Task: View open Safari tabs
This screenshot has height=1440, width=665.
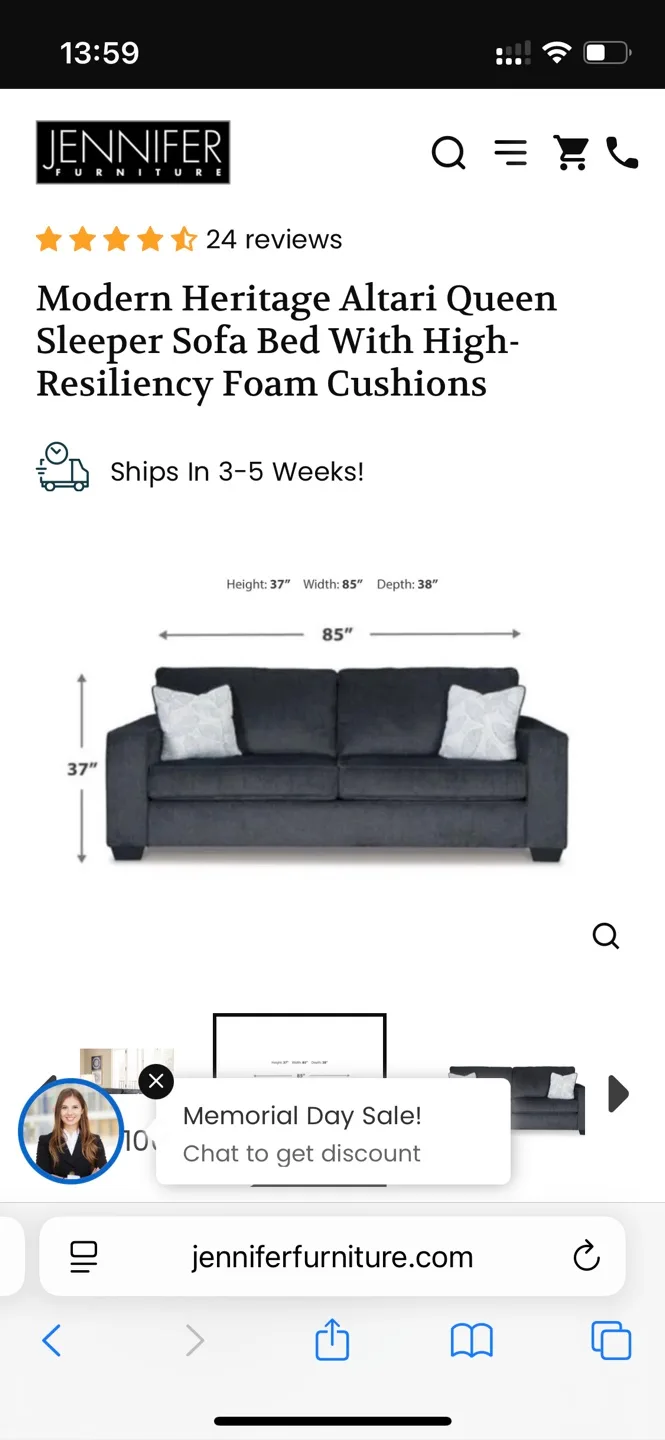Action: (x=611, y=1340)
